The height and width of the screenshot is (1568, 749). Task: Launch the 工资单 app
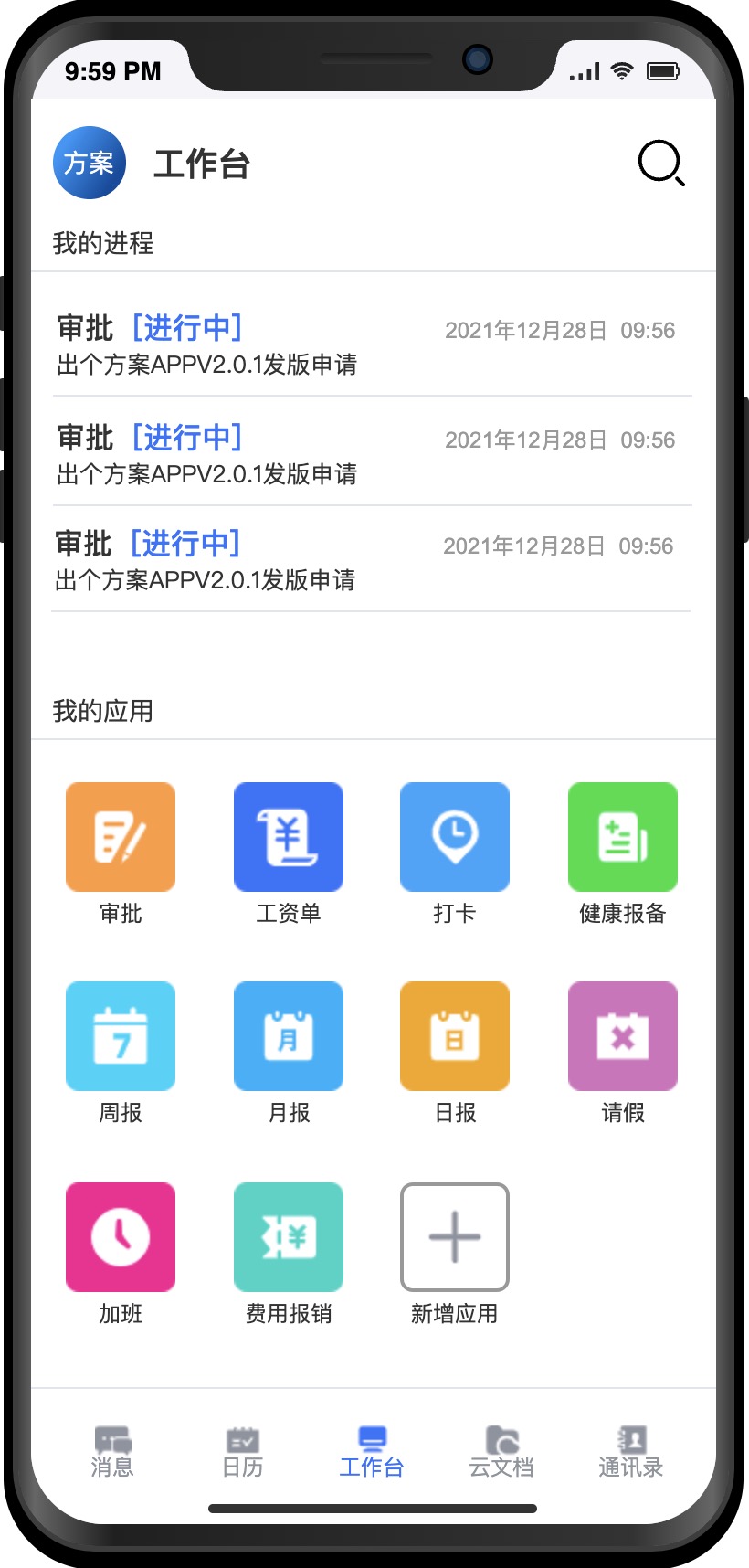(289, 837)
